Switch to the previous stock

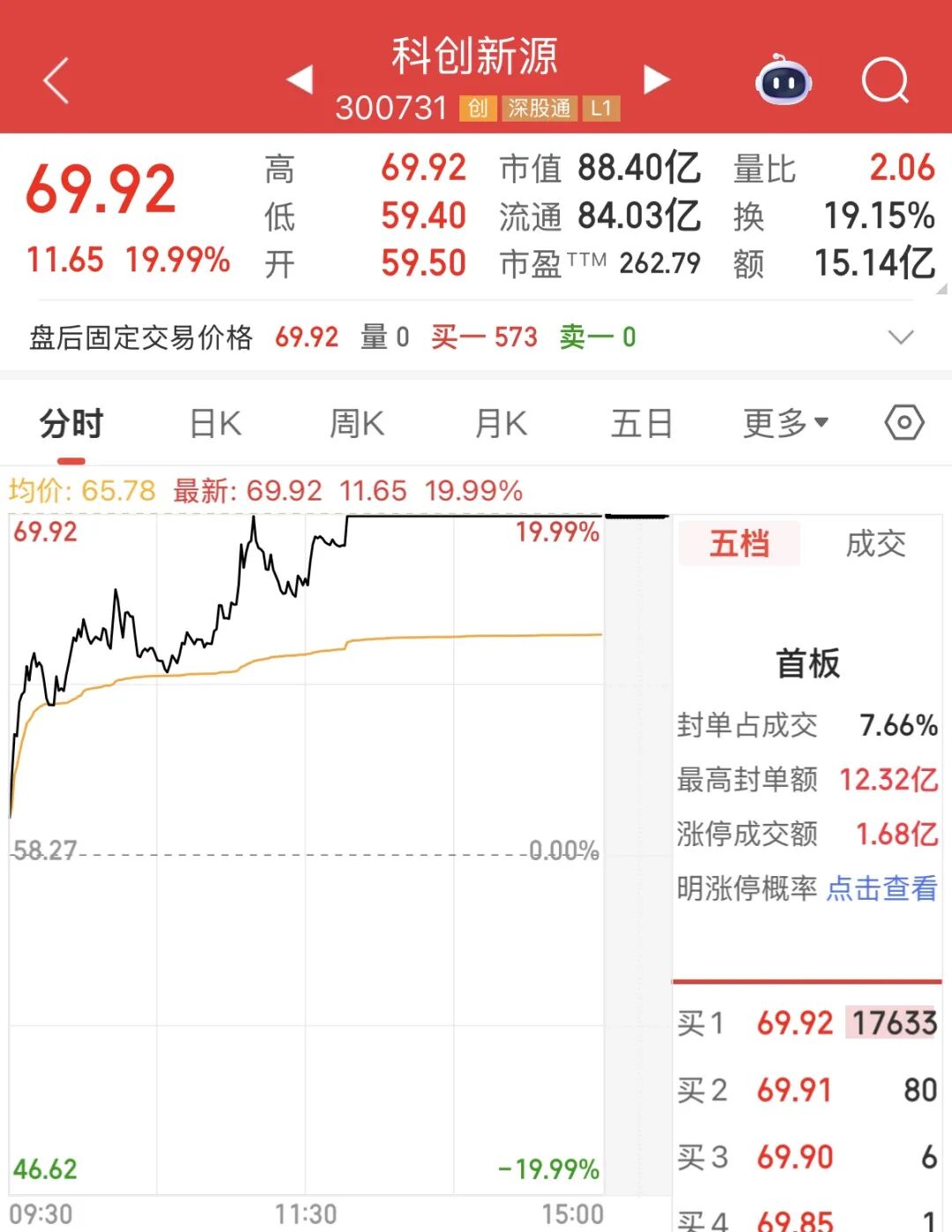(300, 79)
